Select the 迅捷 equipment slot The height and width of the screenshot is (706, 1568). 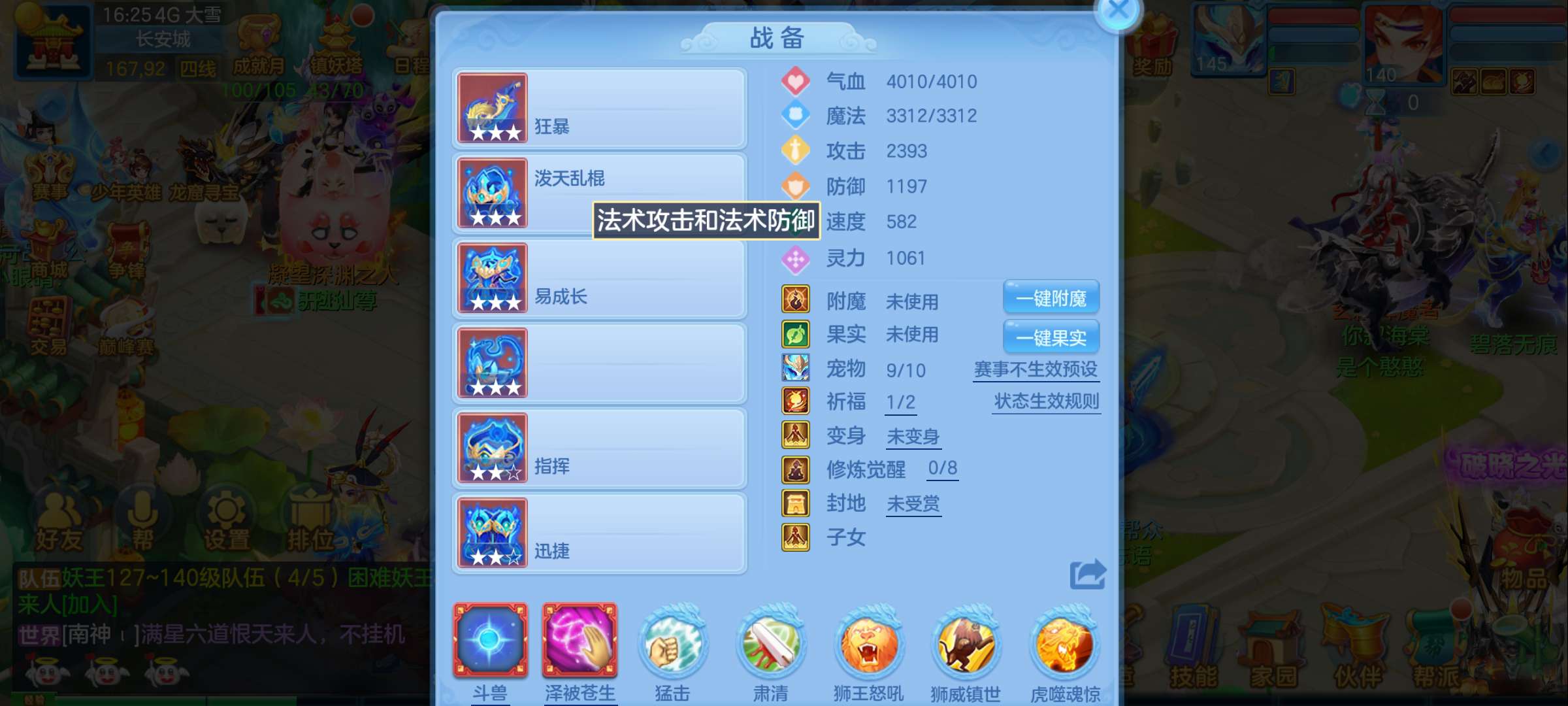point(599,533)
